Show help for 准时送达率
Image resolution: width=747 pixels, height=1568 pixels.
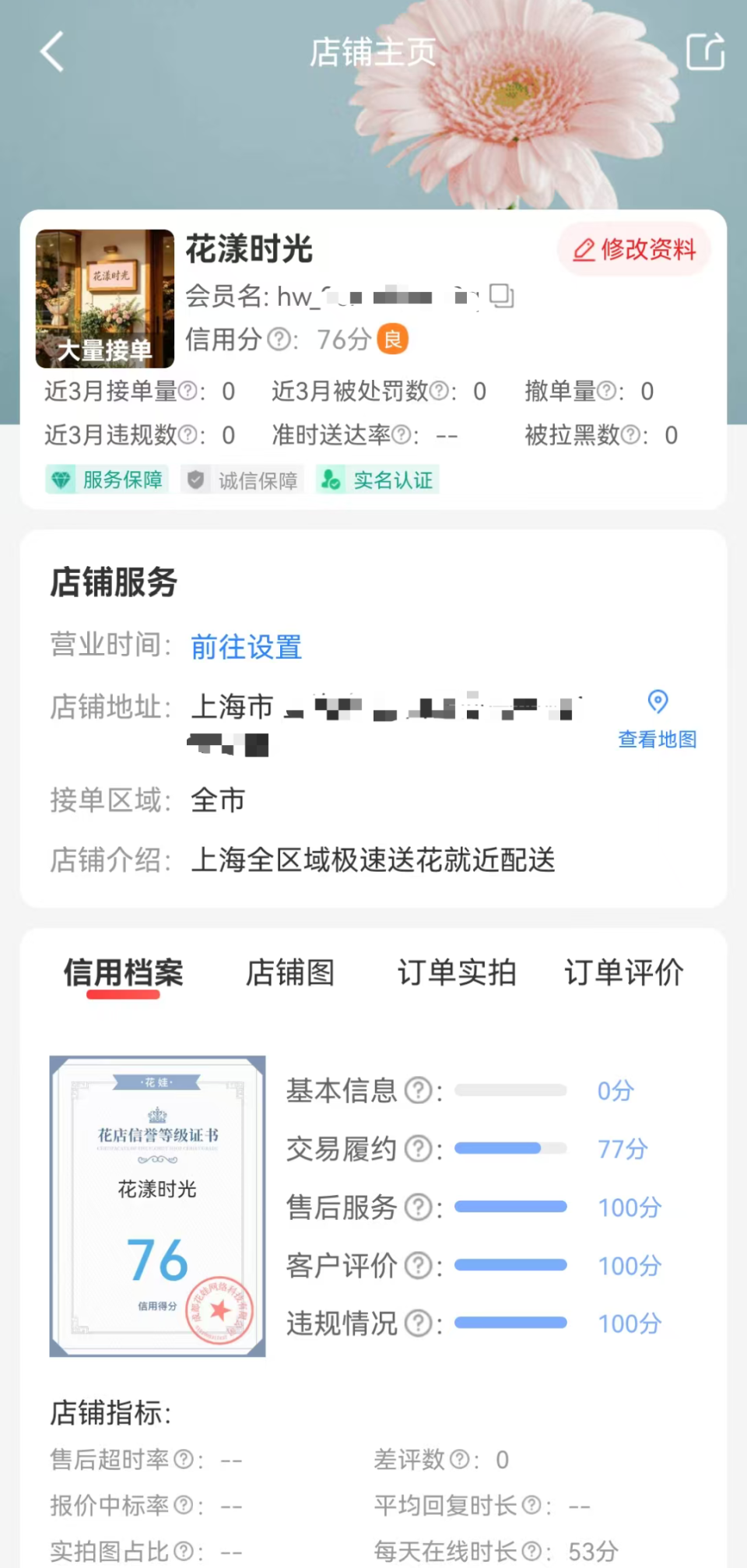(401, 435)
